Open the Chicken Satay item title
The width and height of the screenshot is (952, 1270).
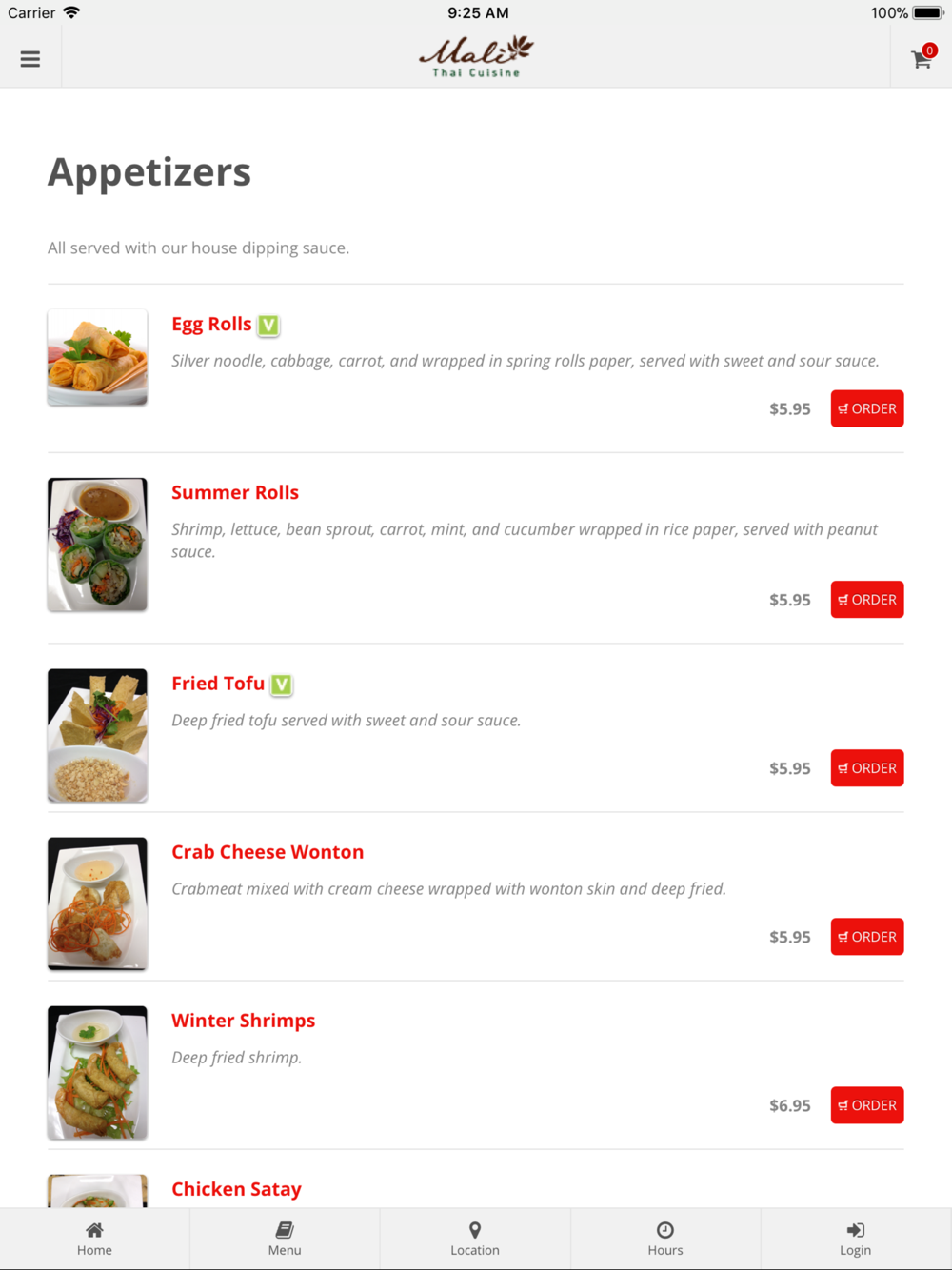(x=236, y=1189)
